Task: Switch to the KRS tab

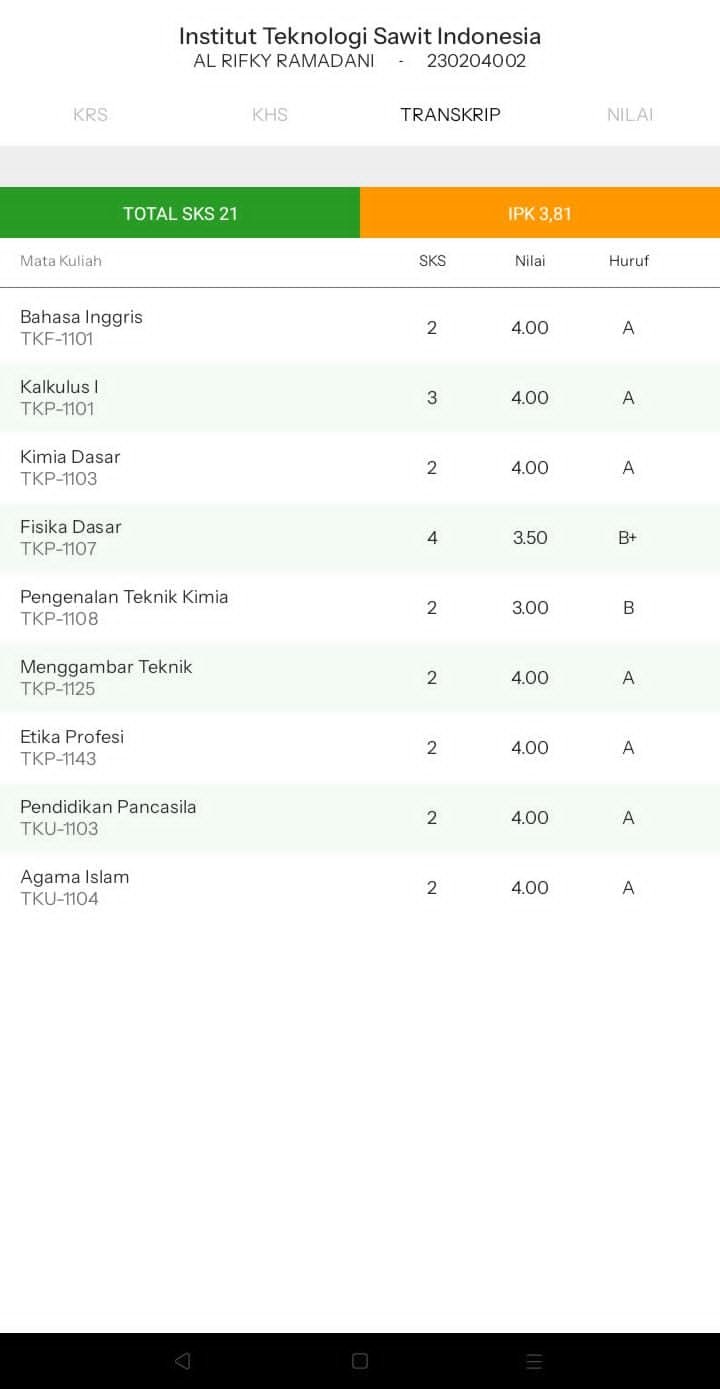Action: click(90, 115)
